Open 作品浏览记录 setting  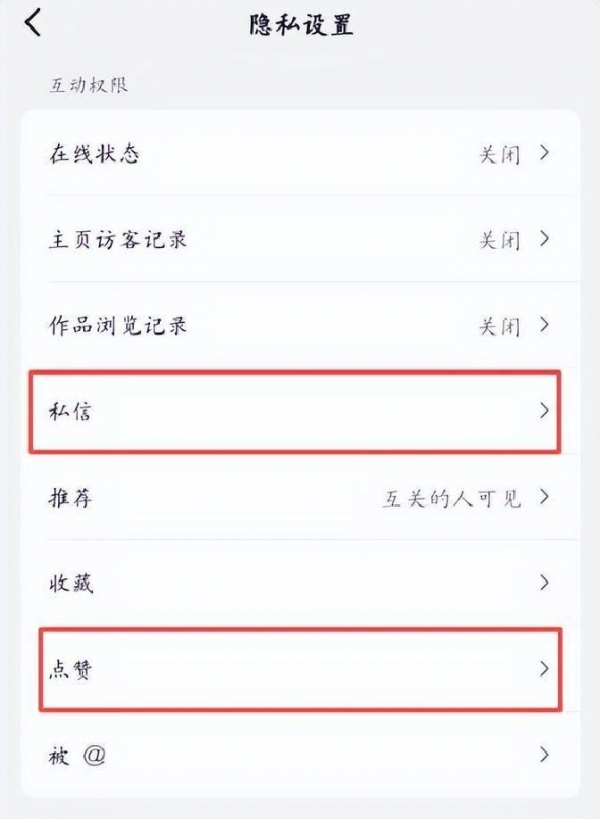(300, 326)
